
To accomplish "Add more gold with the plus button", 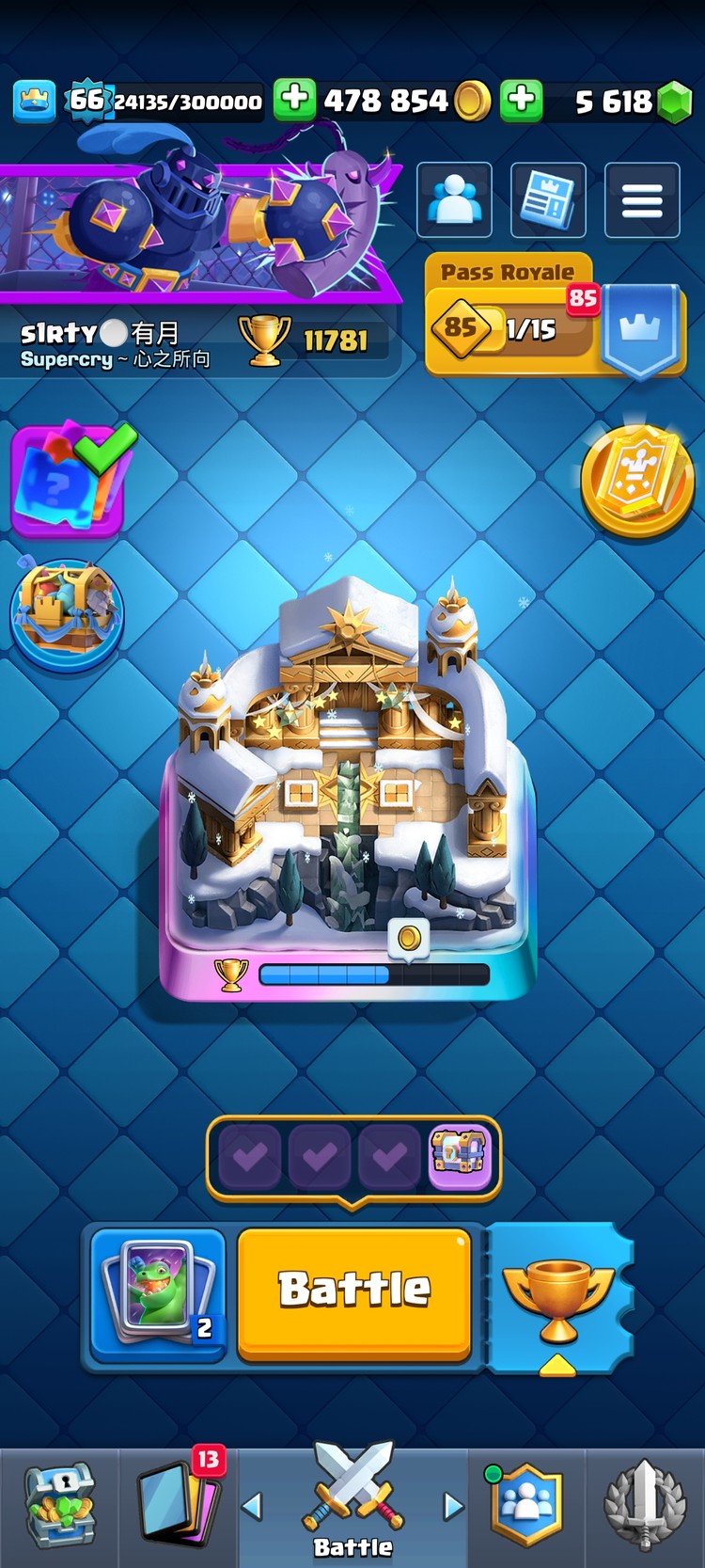I will pyautogui.click(x=294, y=99).
